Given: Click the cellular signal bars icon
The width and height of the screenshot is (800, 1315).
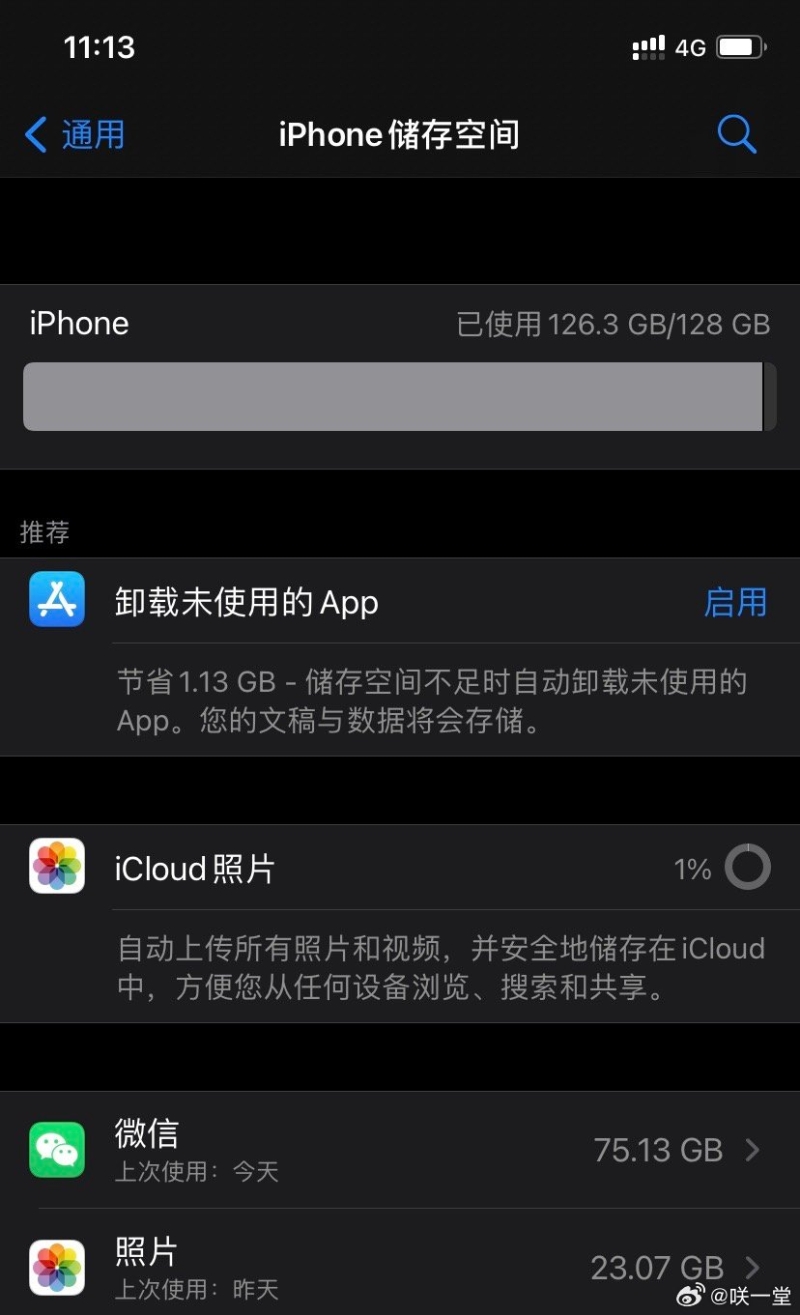Looking at the screenshot, I should click(648, 46).
